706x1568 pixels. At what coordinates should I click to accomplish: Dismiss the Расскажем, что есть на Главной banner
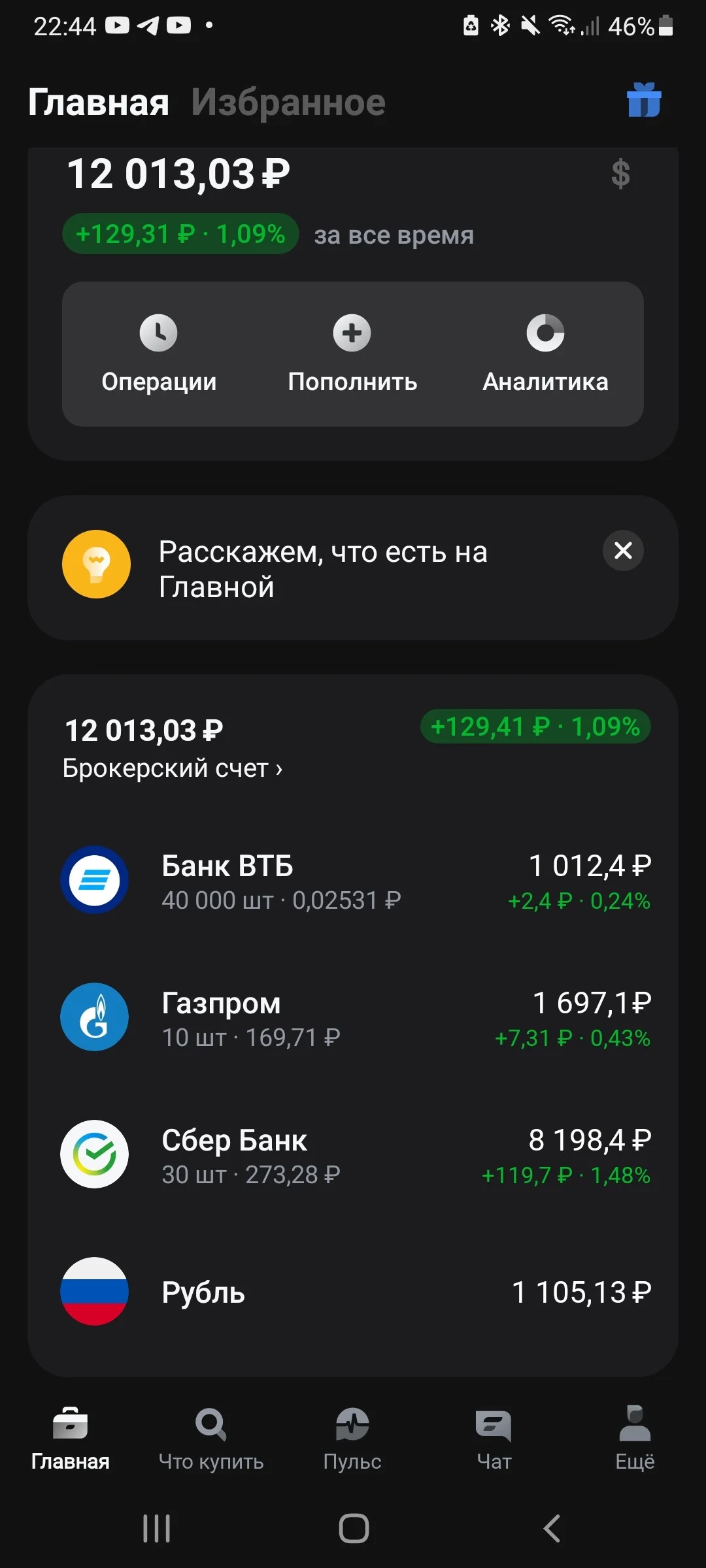[x=623, y=550]
